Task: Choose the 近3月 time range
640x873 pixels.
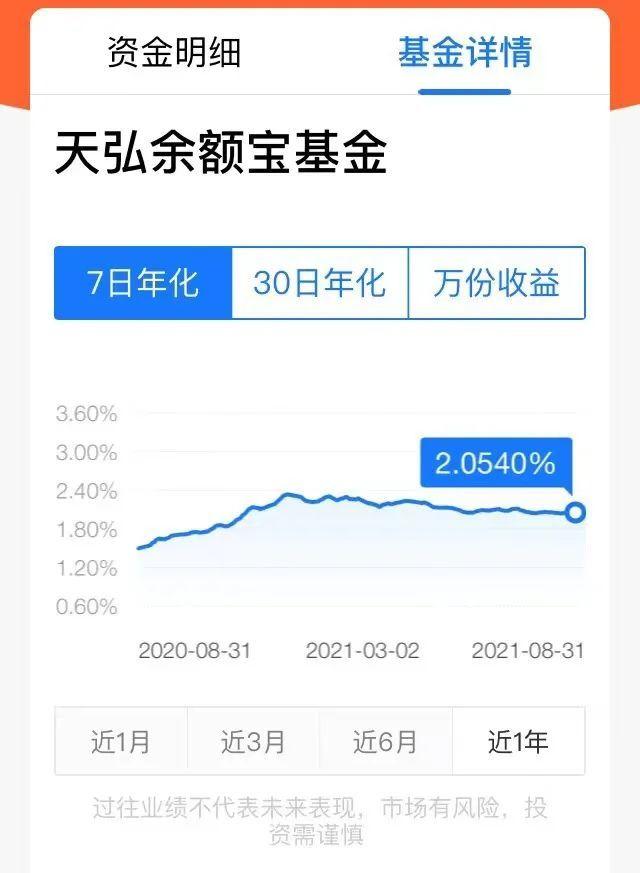Action: [253, 742]
